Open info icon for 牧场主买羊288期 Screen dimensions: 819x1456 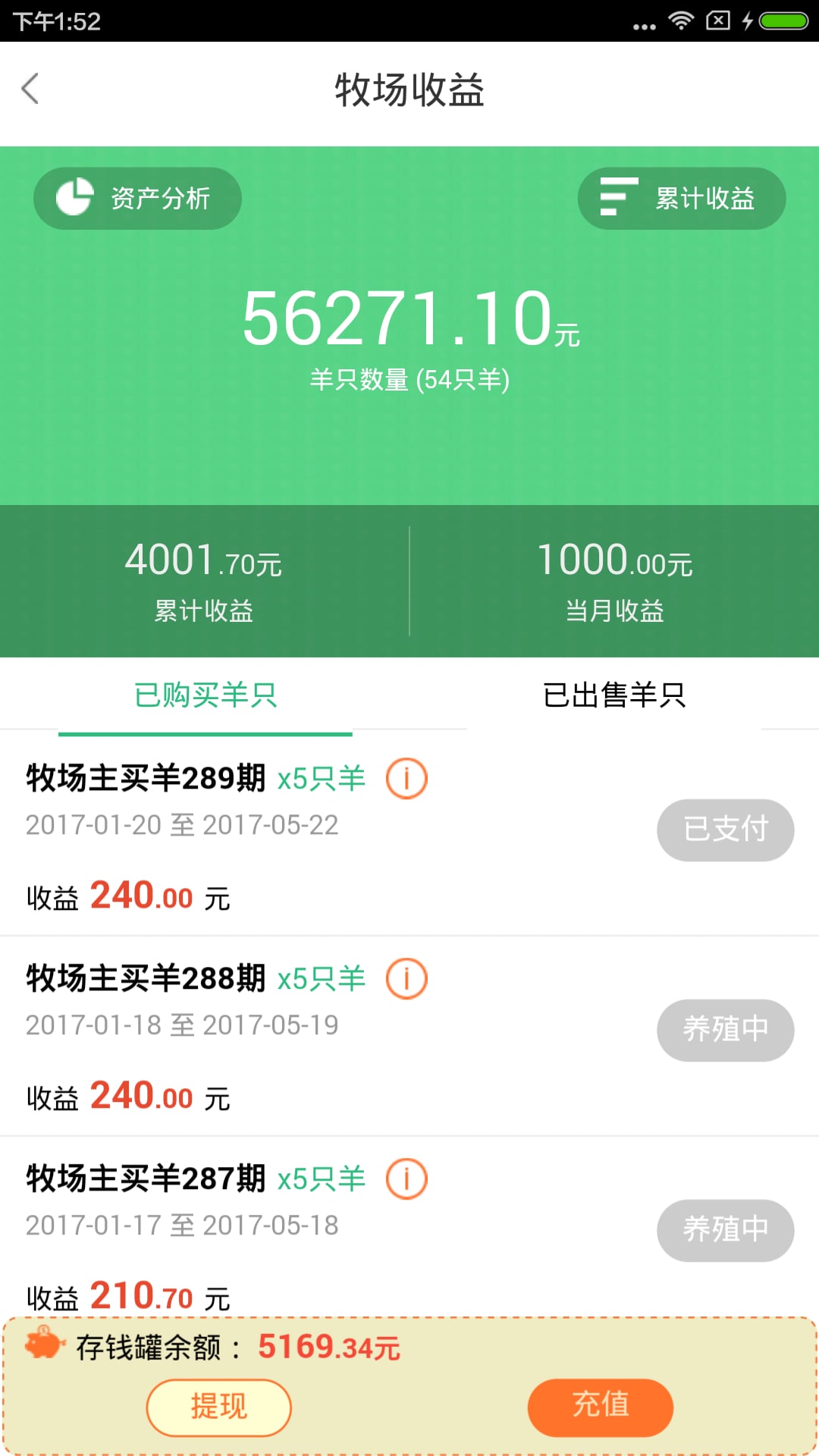407,979
